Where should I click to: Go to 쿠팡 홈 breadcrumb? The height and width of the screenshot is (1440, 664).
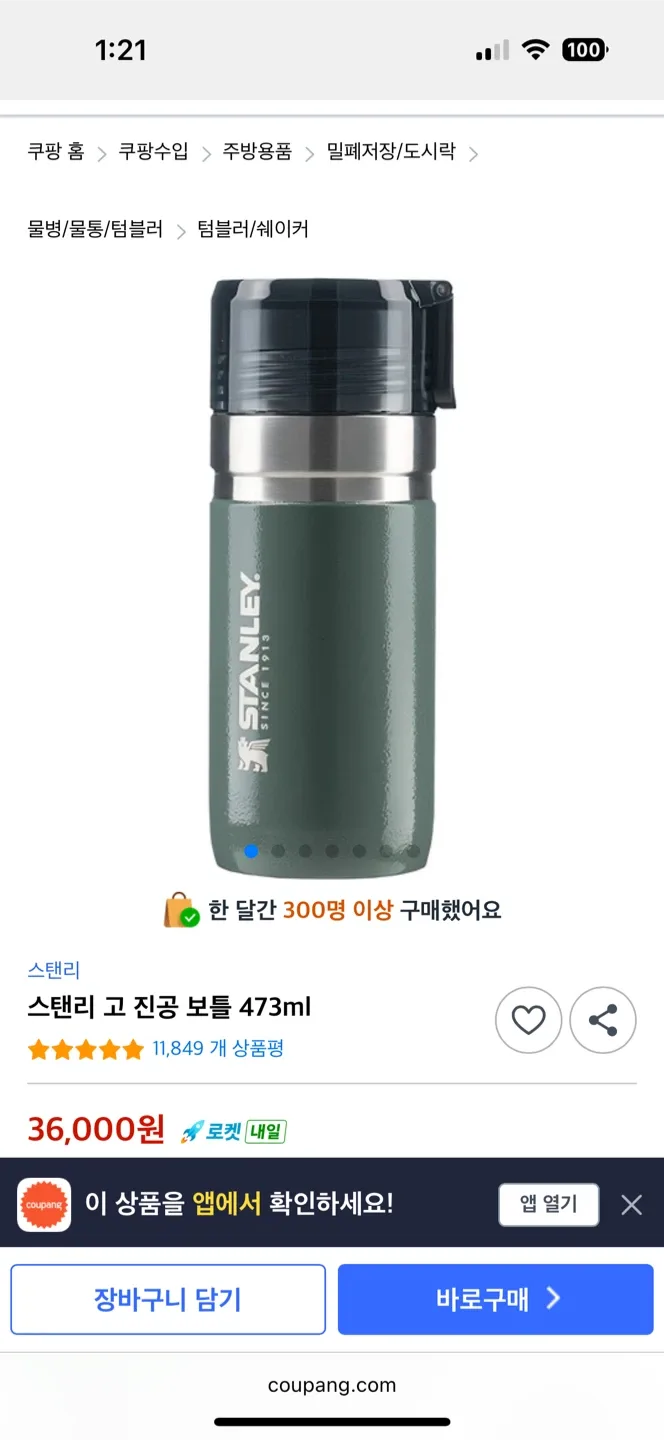pos(56,152)
